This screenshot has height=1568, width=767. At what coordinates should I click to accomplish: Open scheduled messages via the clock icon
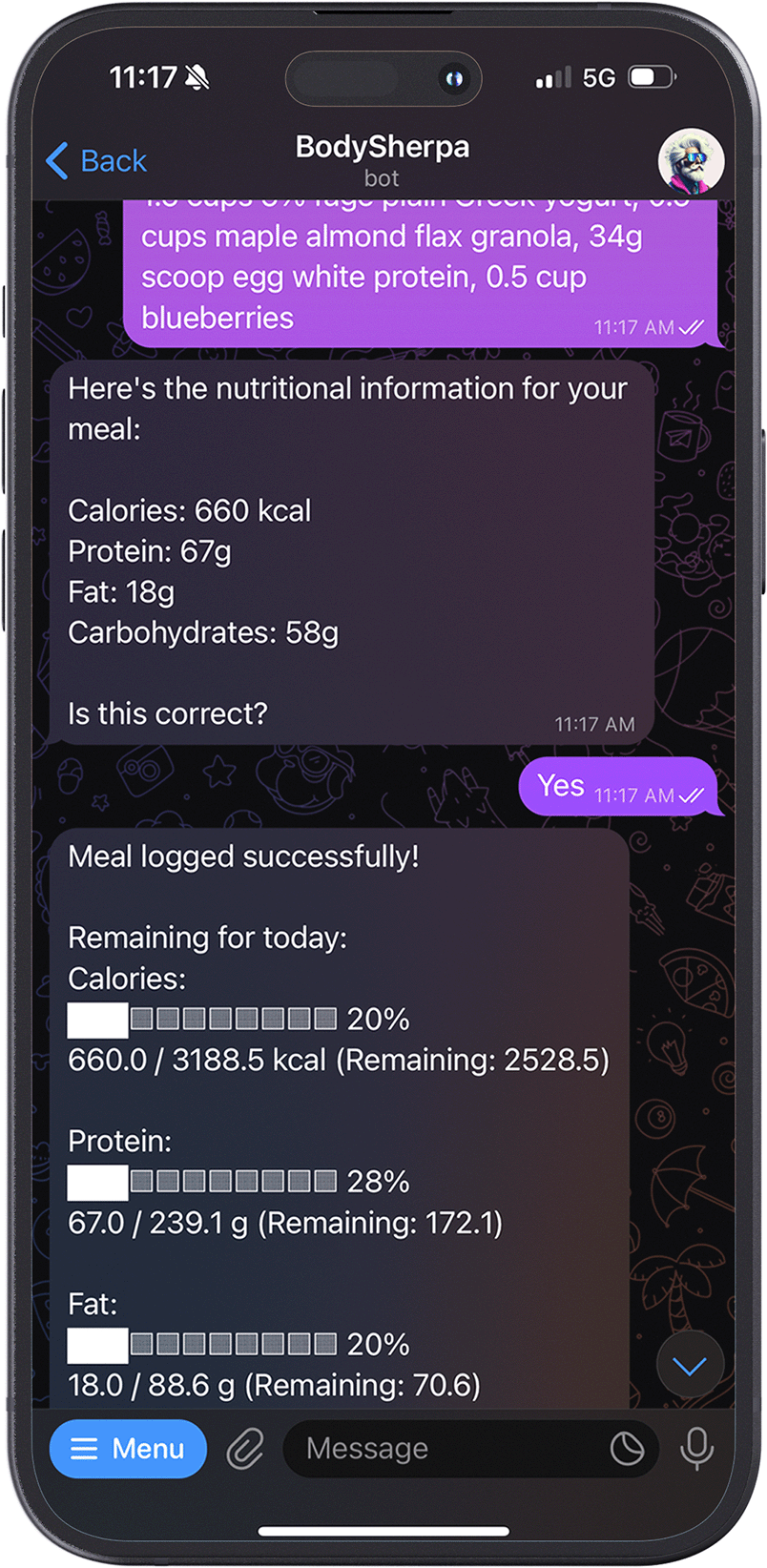click(628, 1449)
